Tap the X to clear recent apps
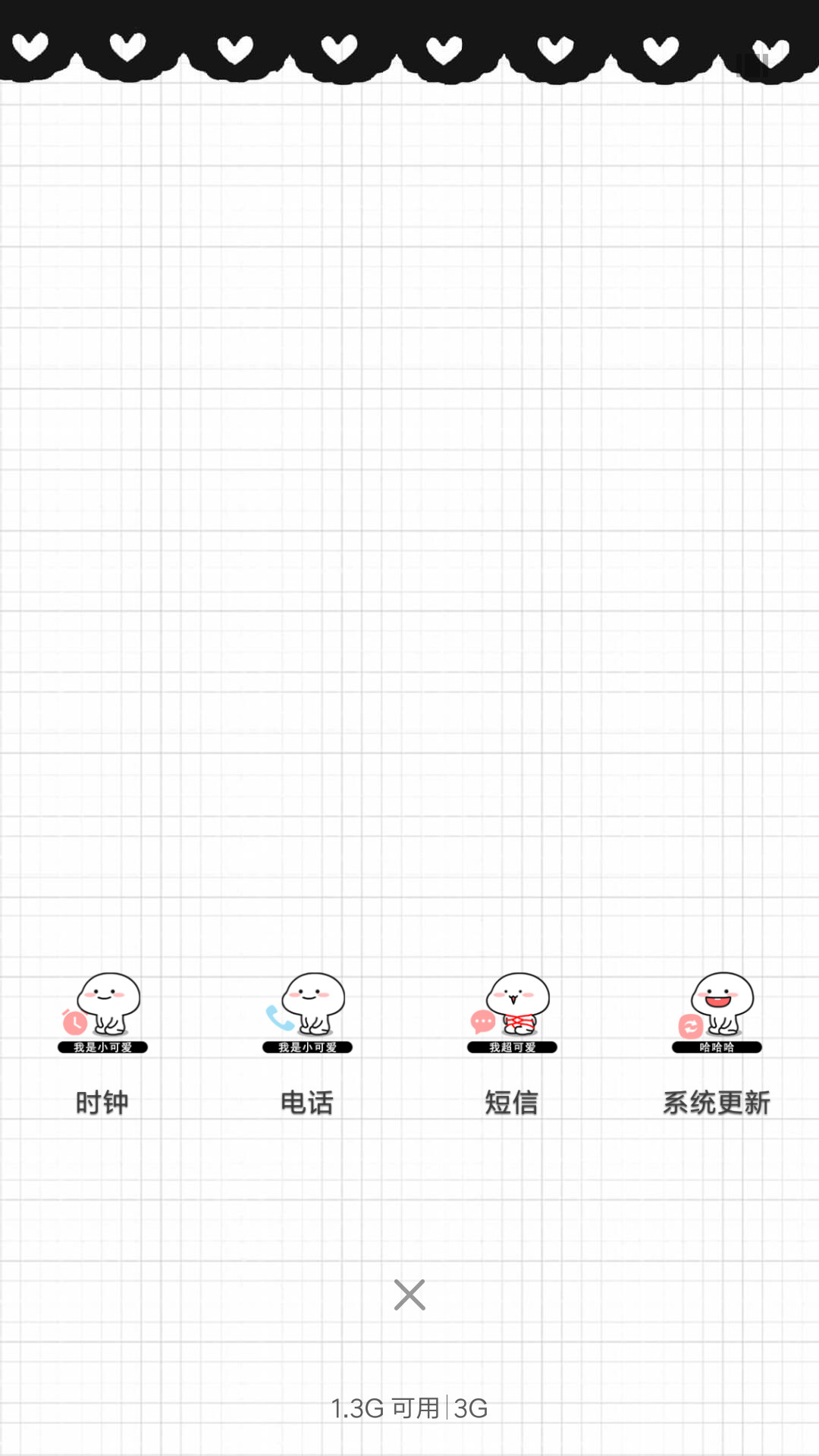 409,1294
